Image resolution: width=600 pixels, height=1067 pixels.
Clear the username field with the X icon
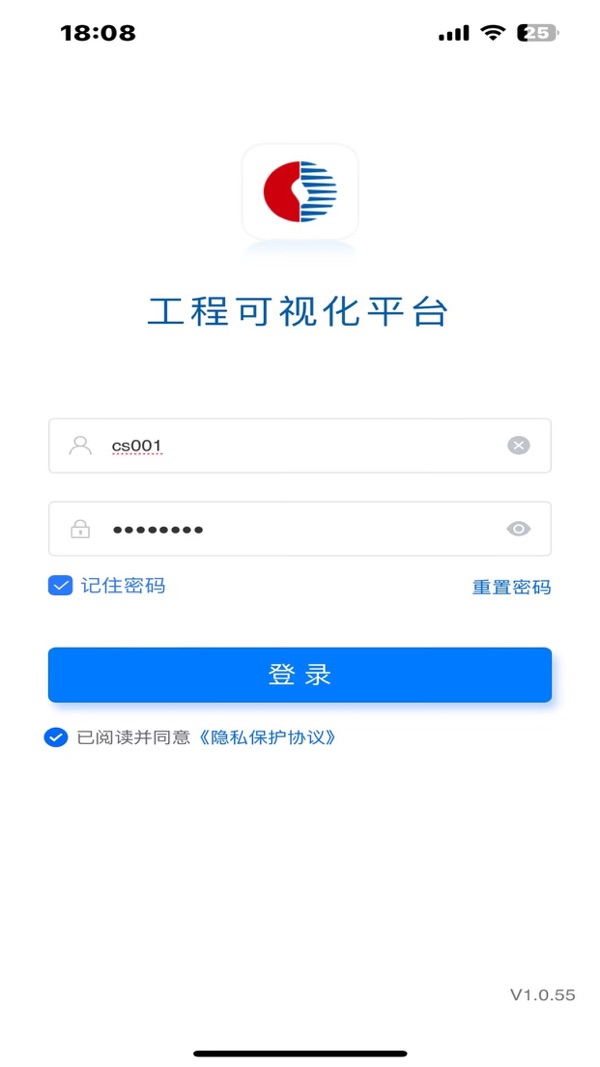pos(518,446)
